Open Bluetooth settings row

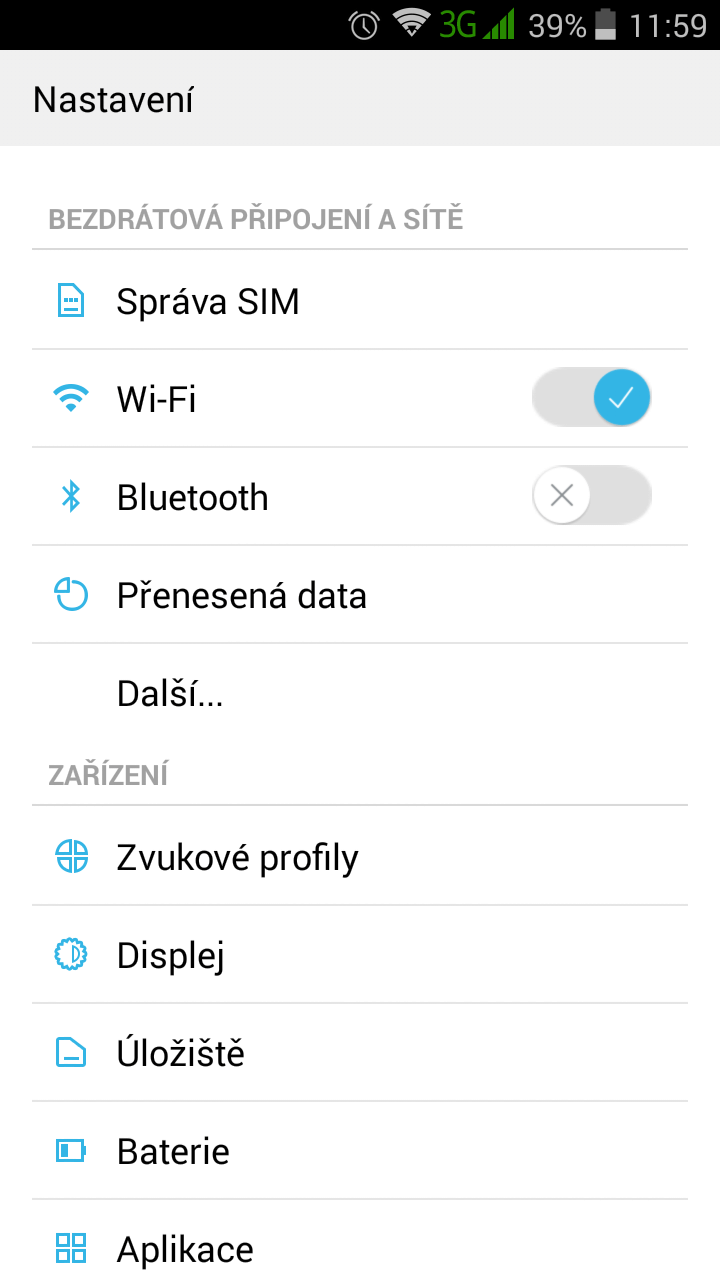coord(360,496)
